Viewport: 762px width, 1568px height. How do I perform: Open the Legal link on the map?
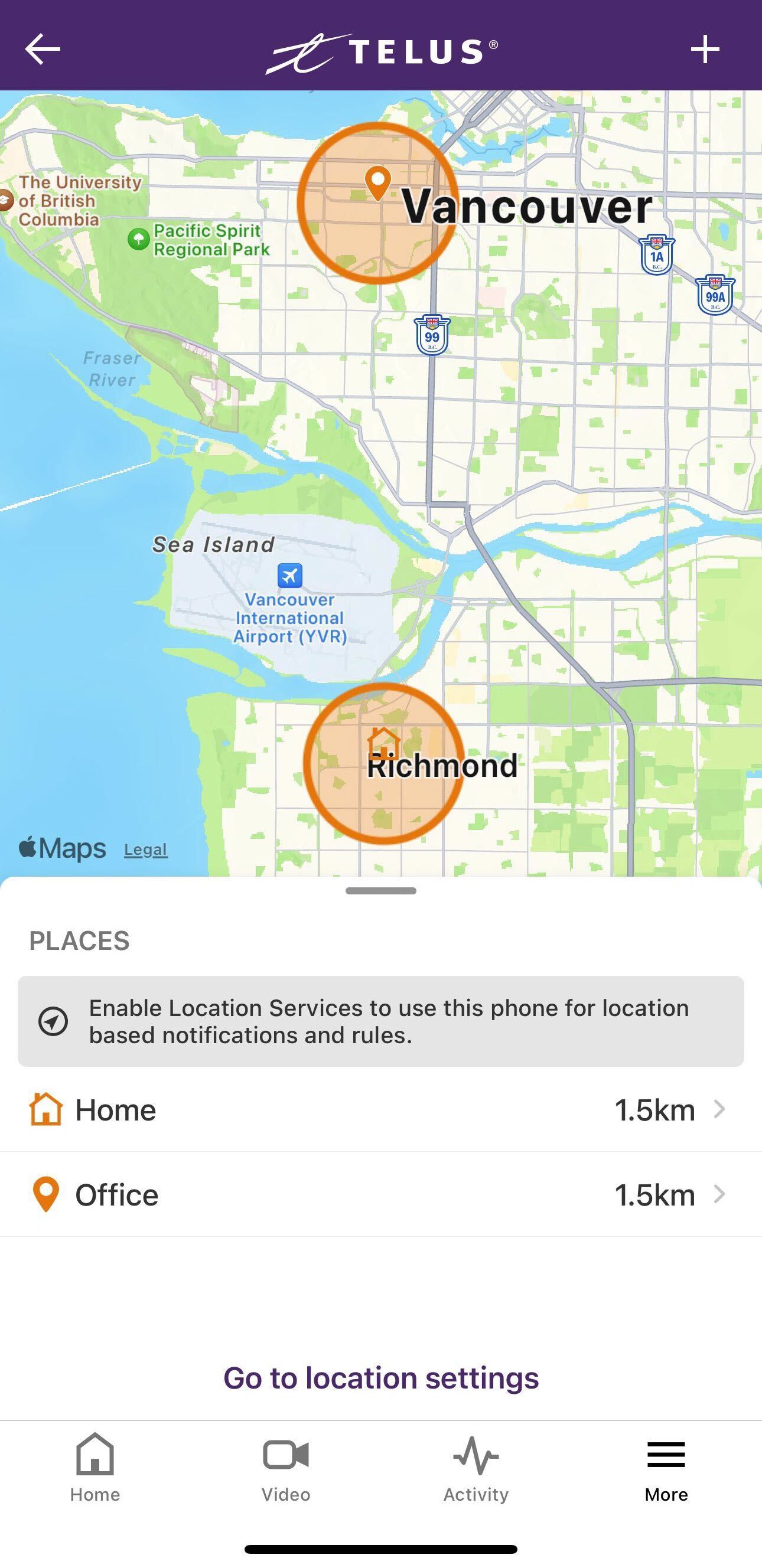145,850
